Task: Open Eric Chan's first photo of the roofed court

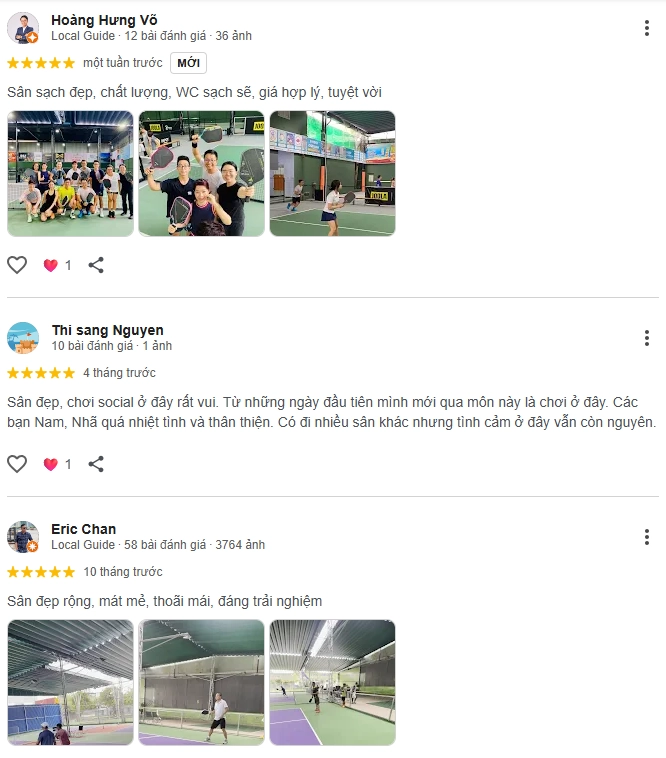Action: pos(70,682)
